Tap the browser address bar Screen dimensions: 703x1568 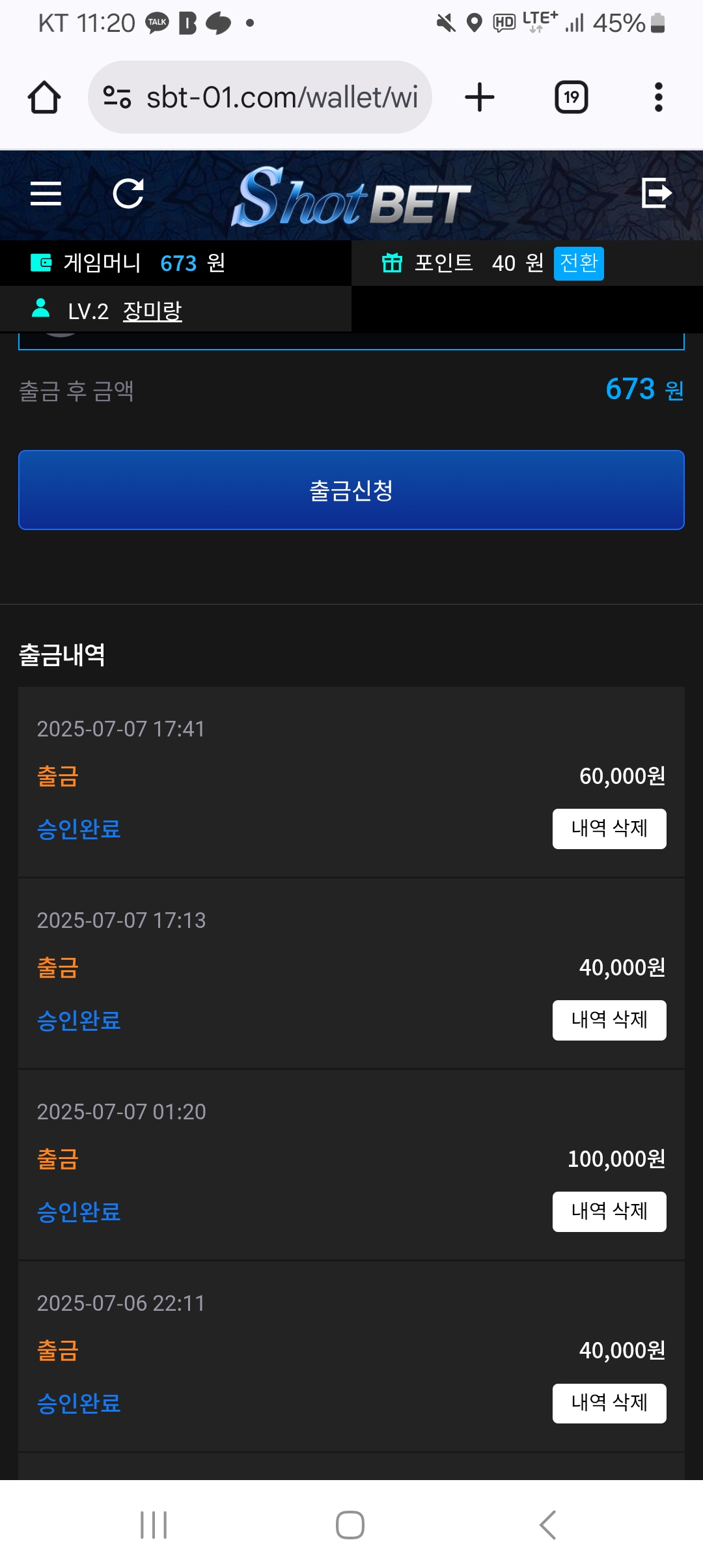[260, 97]
